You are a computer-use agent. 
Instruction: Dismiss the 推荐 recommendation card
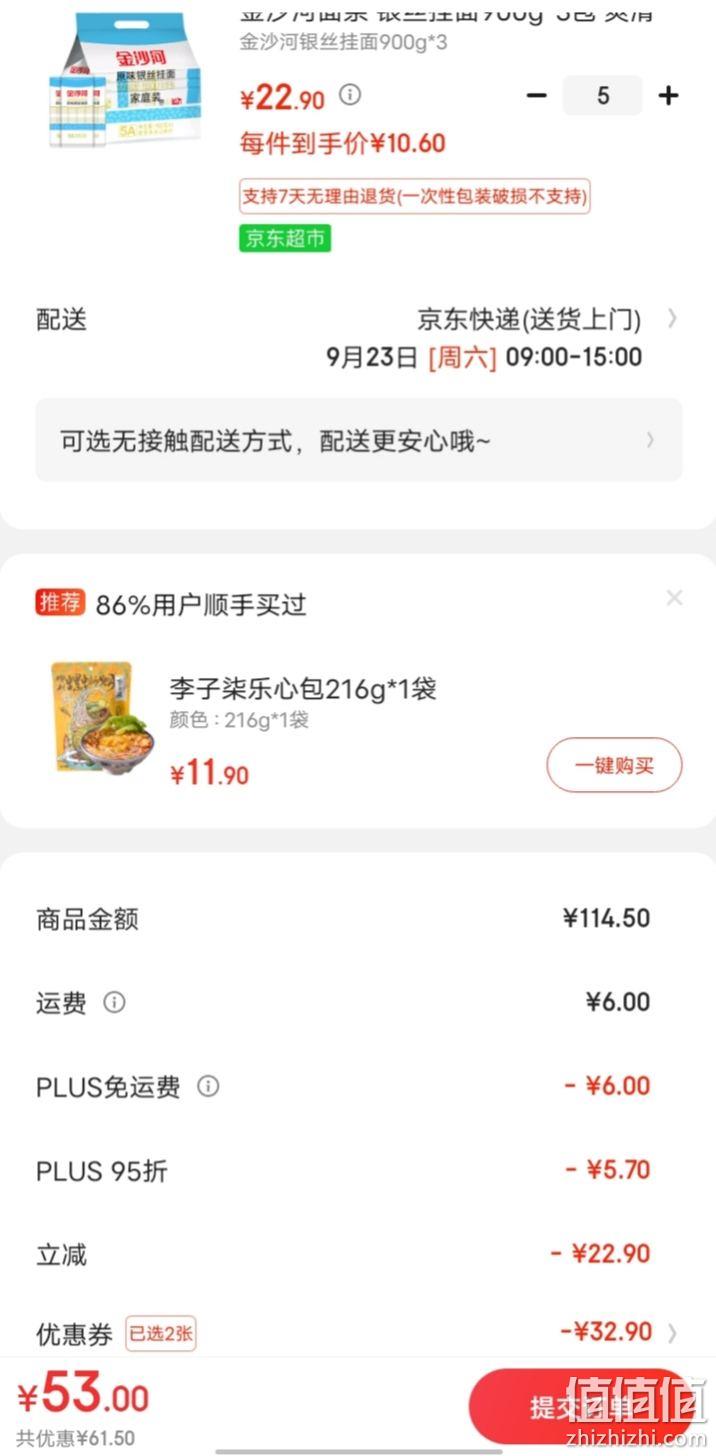click(x=674, y=598)
